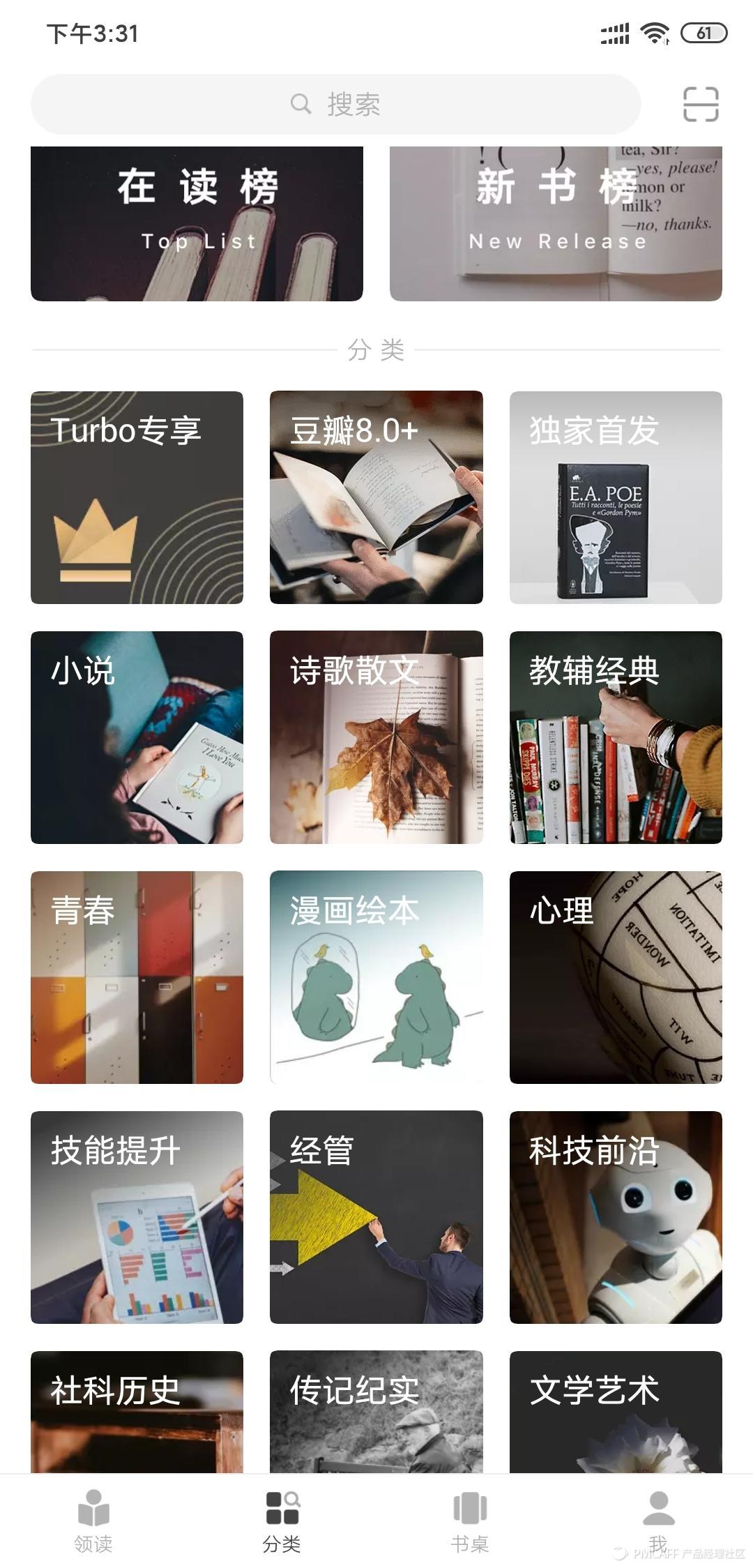
Task: Go to the 书桌 tab
Action: (x=470, y=1521)
